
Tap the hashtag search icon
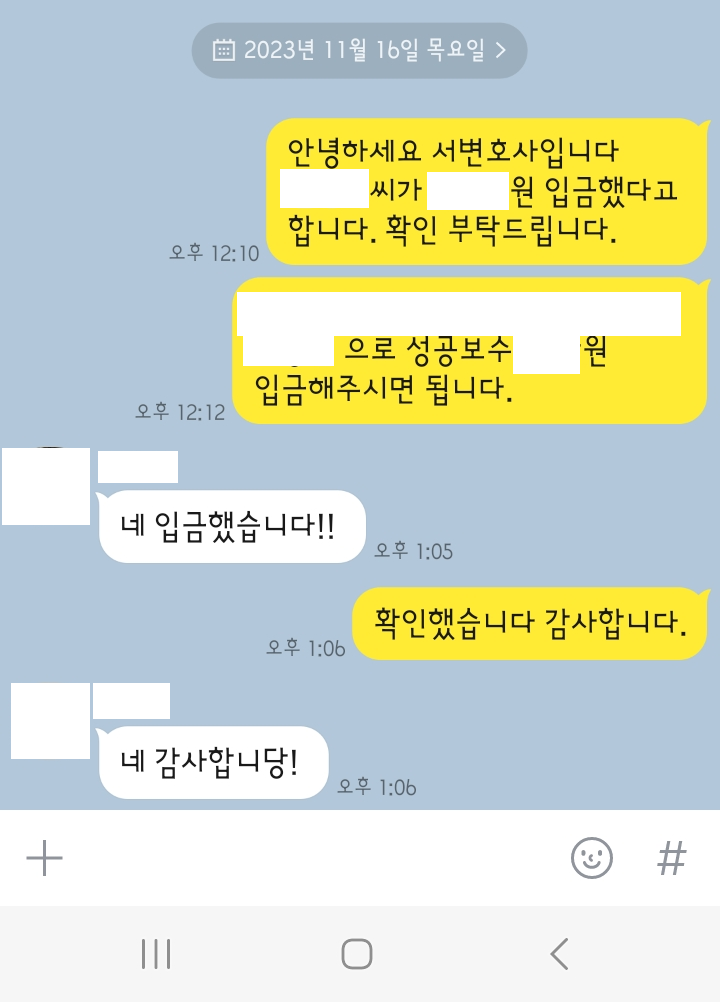672,857
